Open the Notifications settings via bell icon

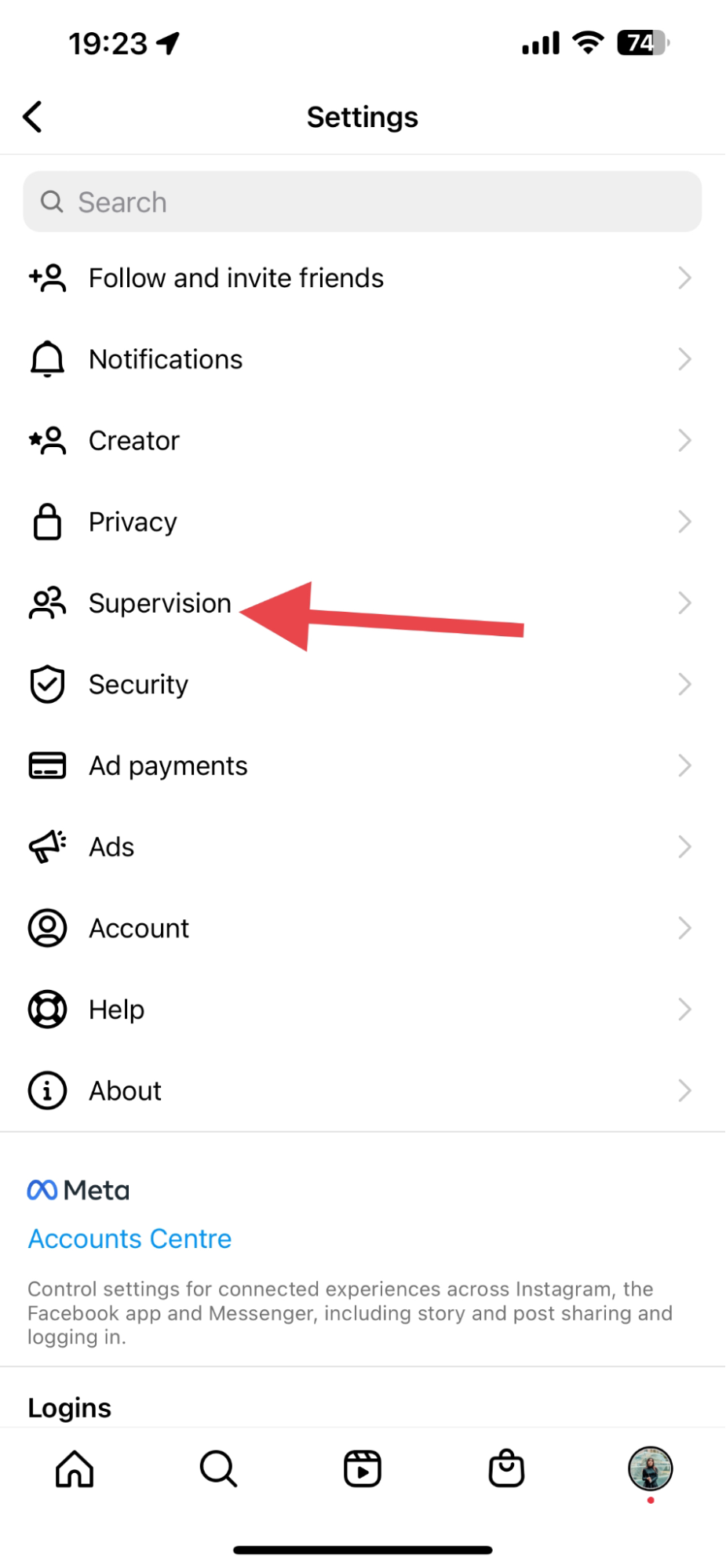[x=47, y=358]
